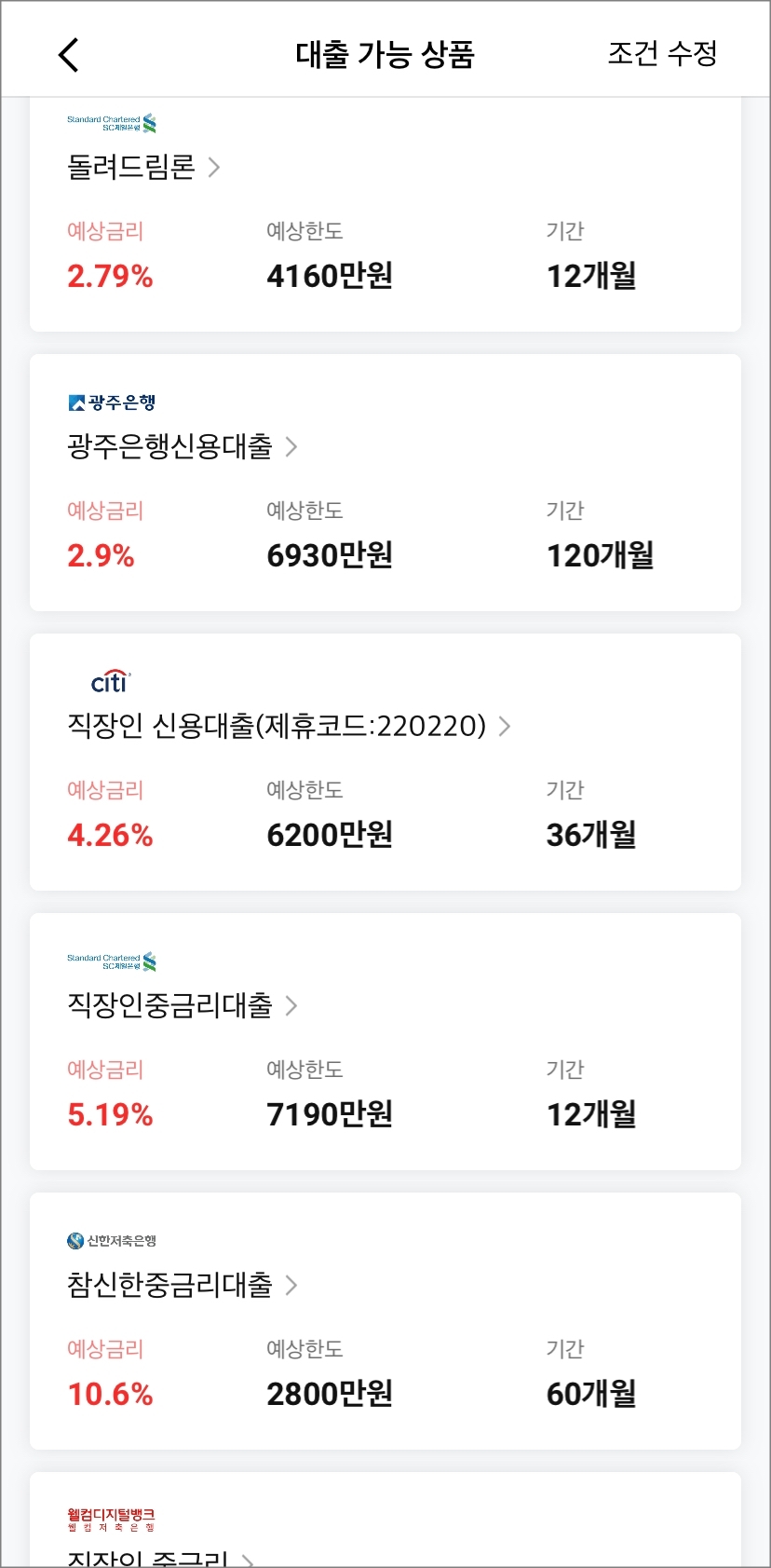This screenshot has height=1568, width=771.
Task: Tap the back arrow icon in the header
Action: pos(67,55)
